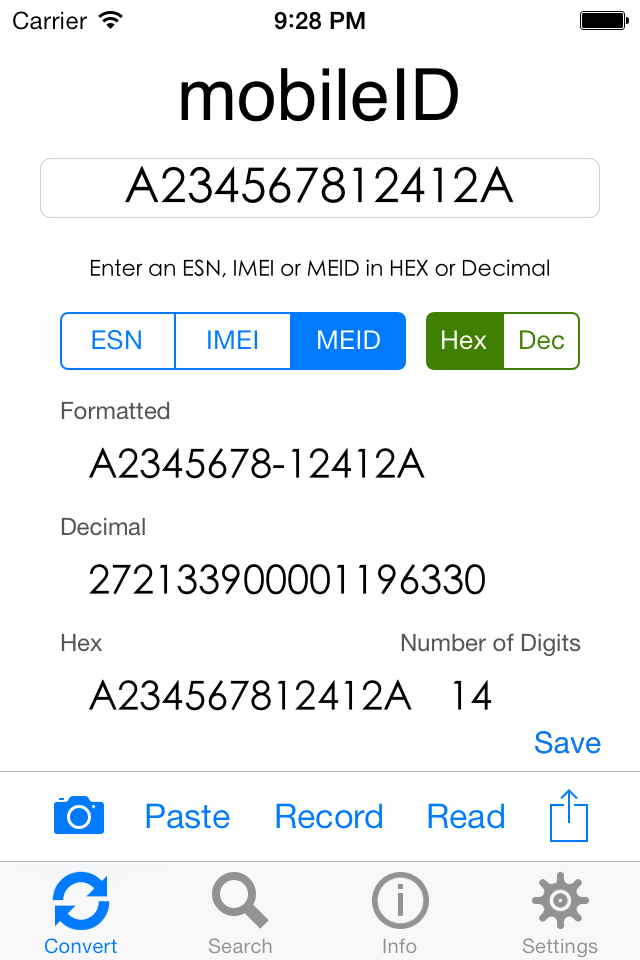Save the converted result
Image resolution: width=640 pixels, height=960 pixels.
567,742
